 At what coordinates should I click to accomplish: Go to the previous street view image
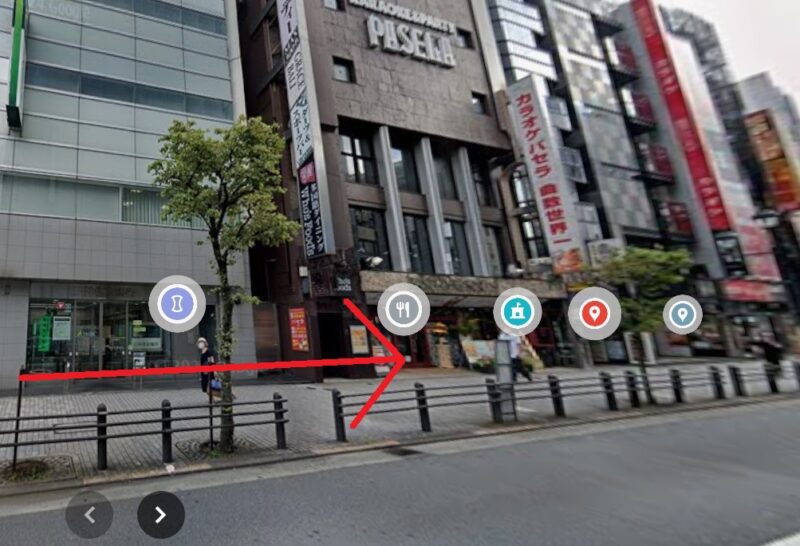click(x=89, y=515)
